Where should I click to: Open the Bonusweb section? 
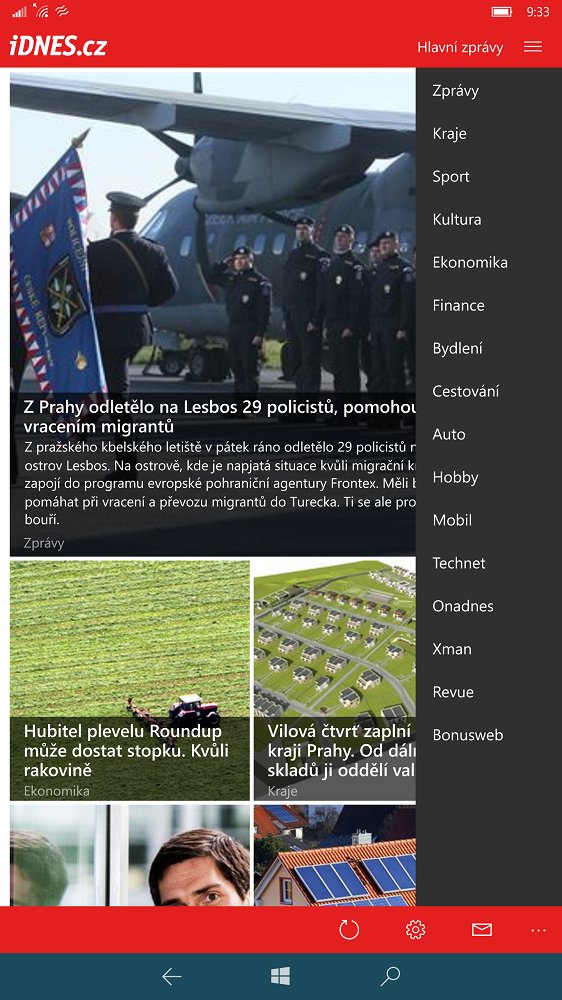point(468,735)
